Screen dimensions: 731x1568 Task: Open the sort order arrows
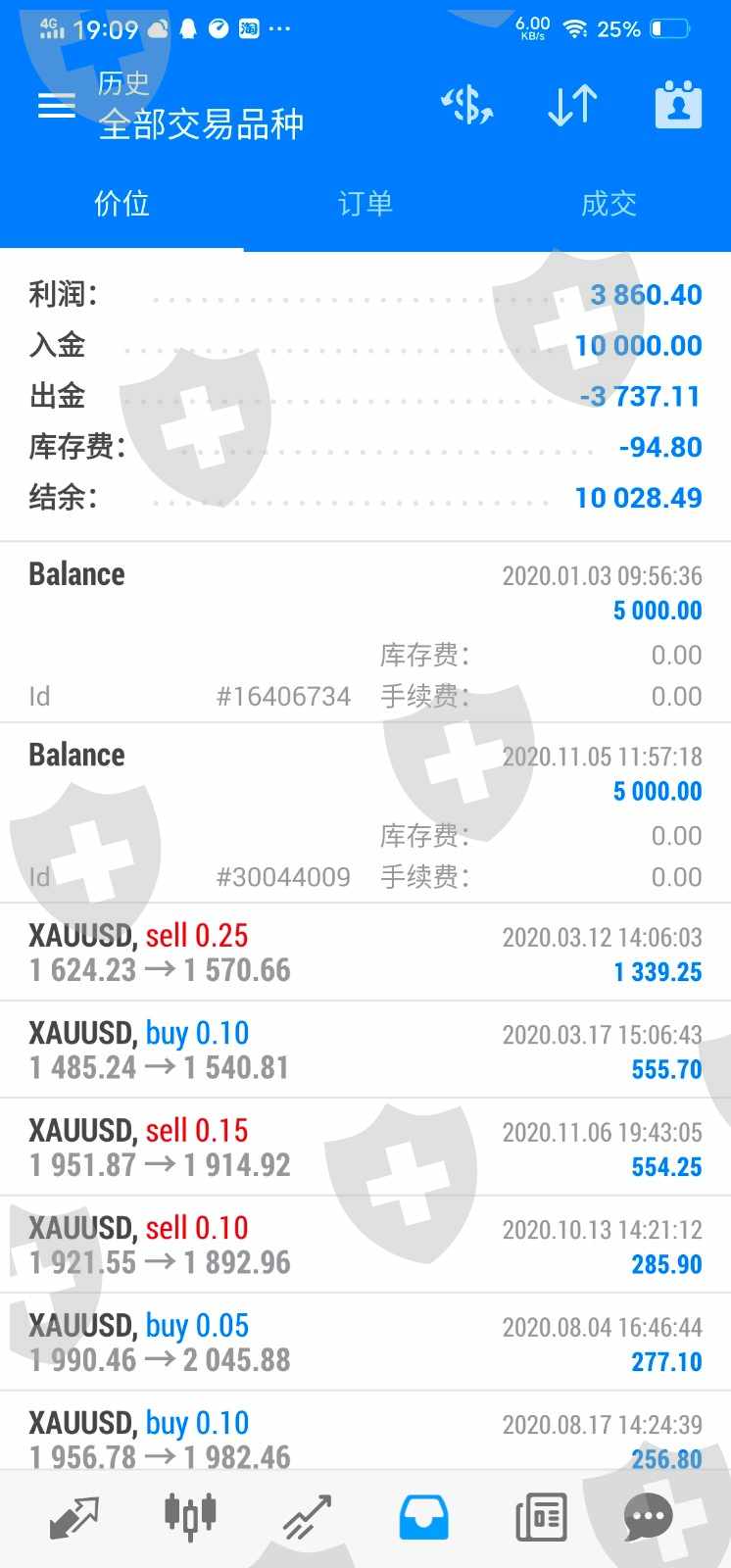click(x=572, y=106)
